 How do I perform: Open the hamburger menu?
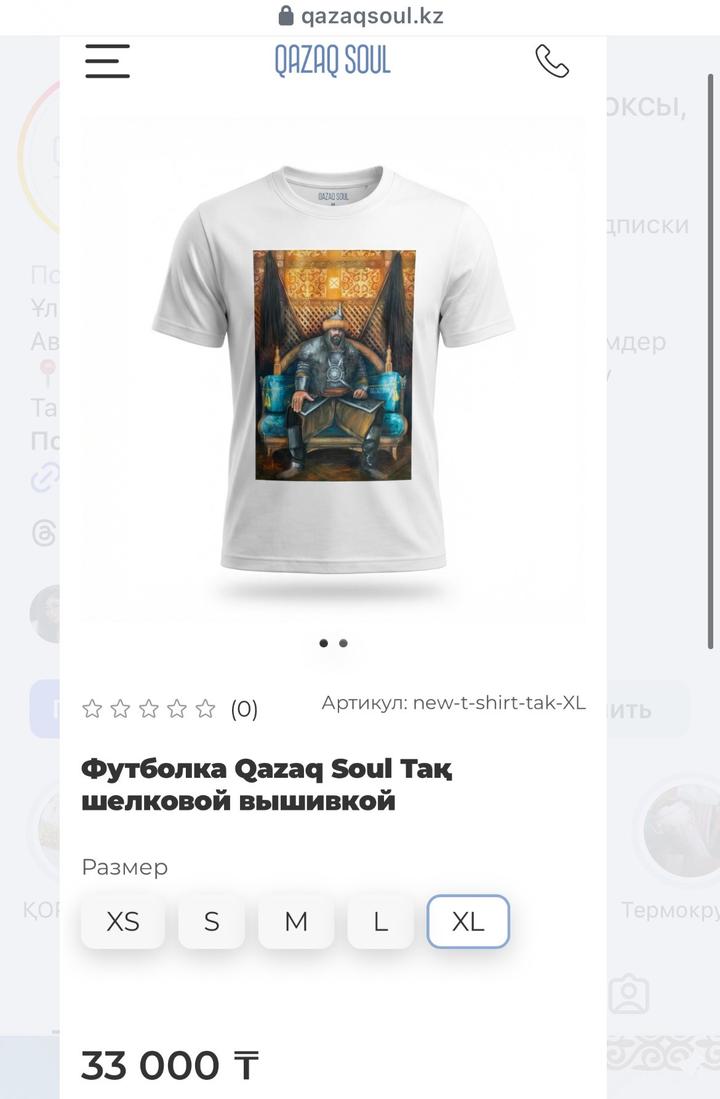coord(107,61)
